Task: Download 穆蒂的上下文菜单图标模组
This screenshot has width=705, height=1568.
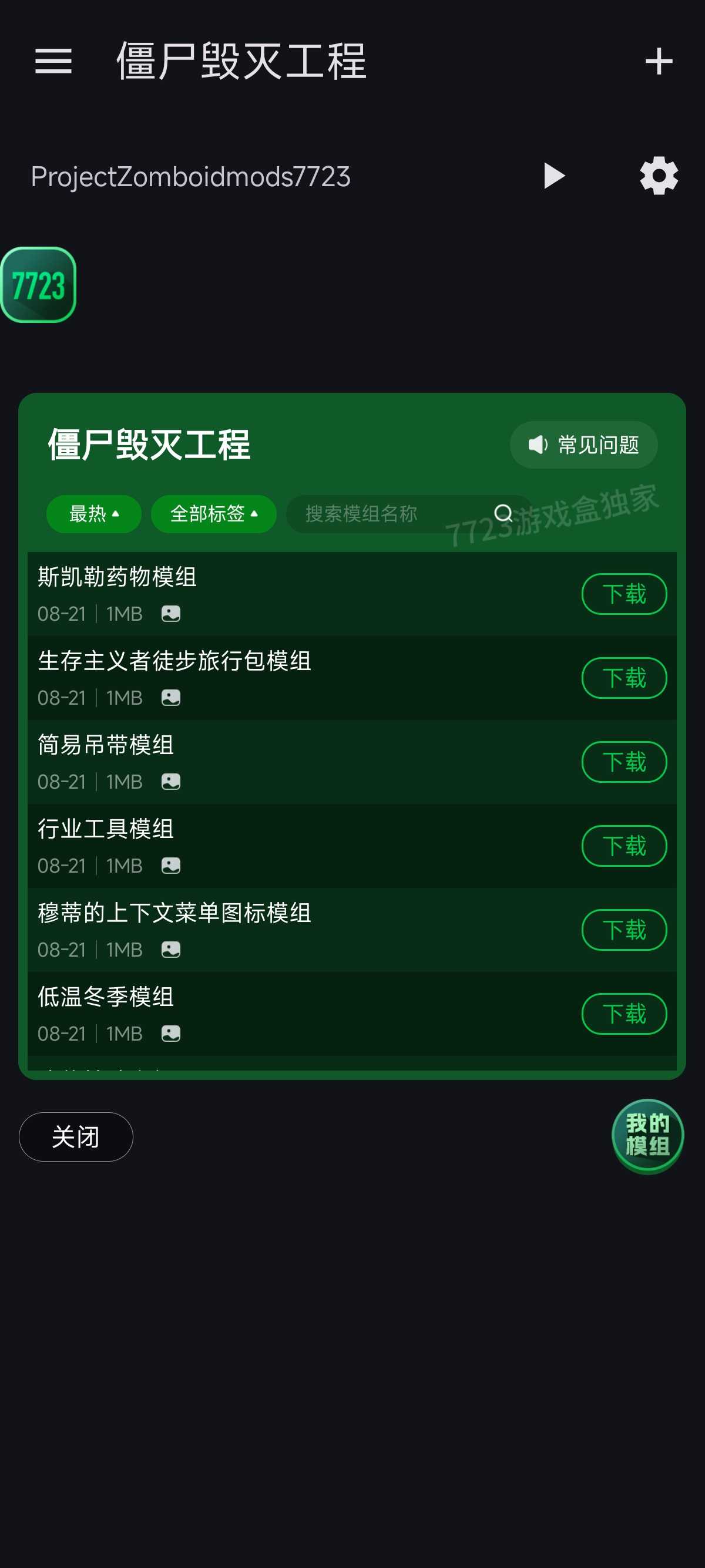Action: [624, 930]
